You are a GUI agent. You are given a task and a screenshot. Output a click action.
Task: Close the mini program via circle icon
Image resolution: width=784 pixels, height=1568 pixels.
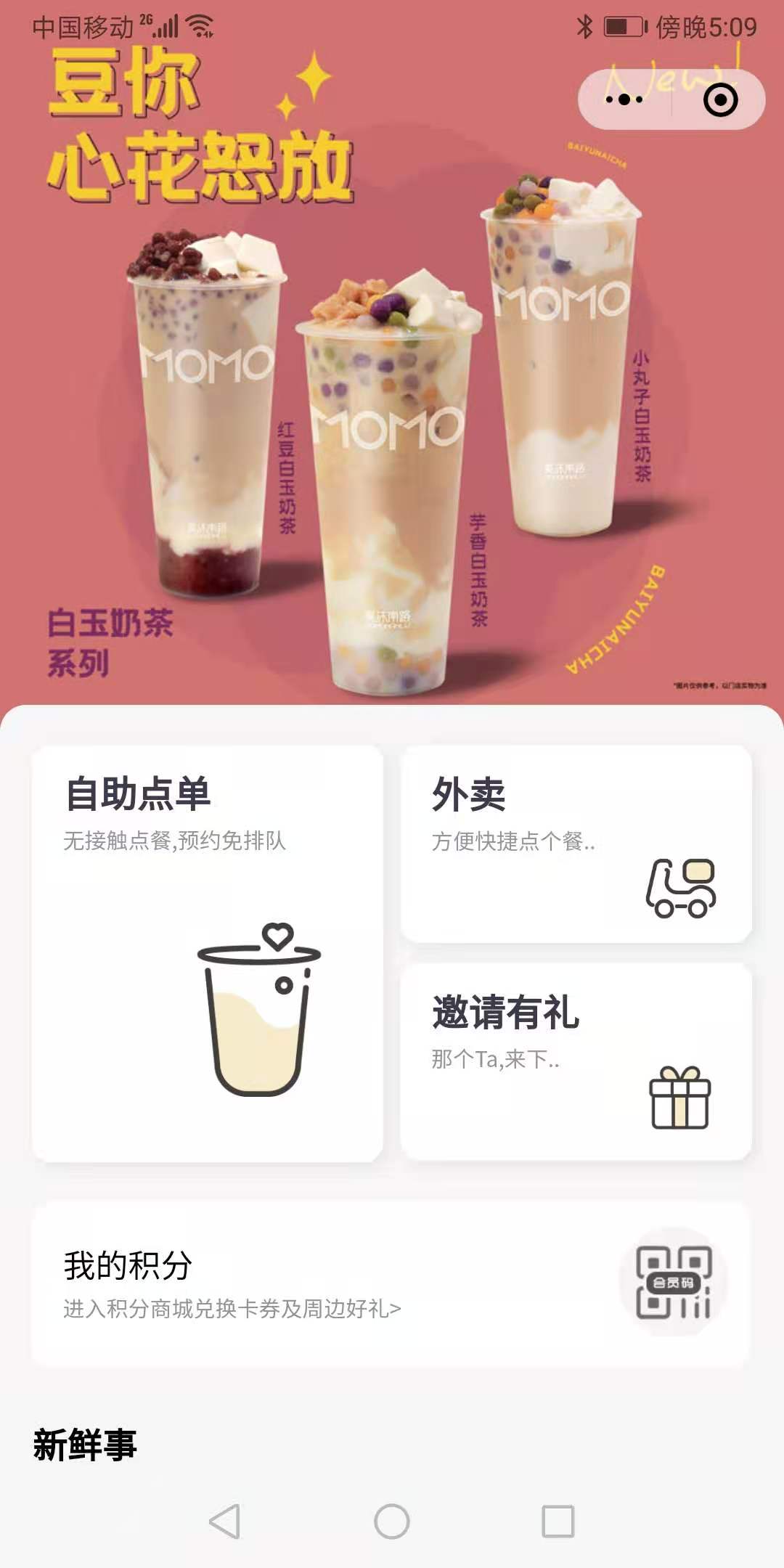pos(720,99)
